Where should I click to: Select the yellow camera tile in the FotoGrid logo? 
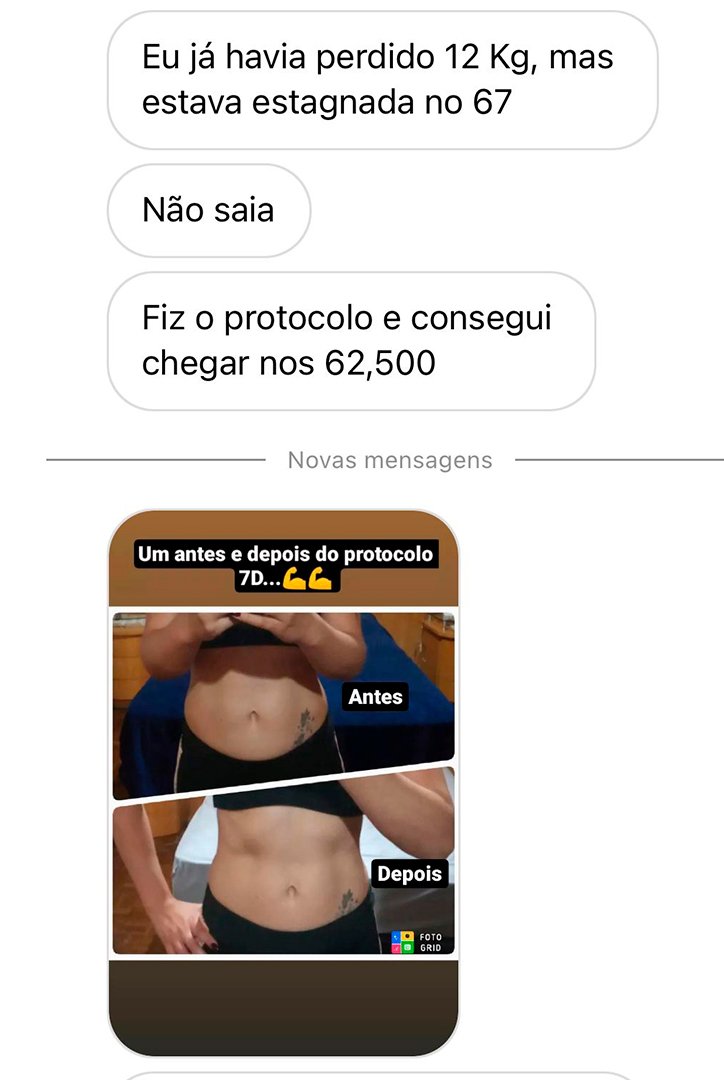(x=407, y=936)
